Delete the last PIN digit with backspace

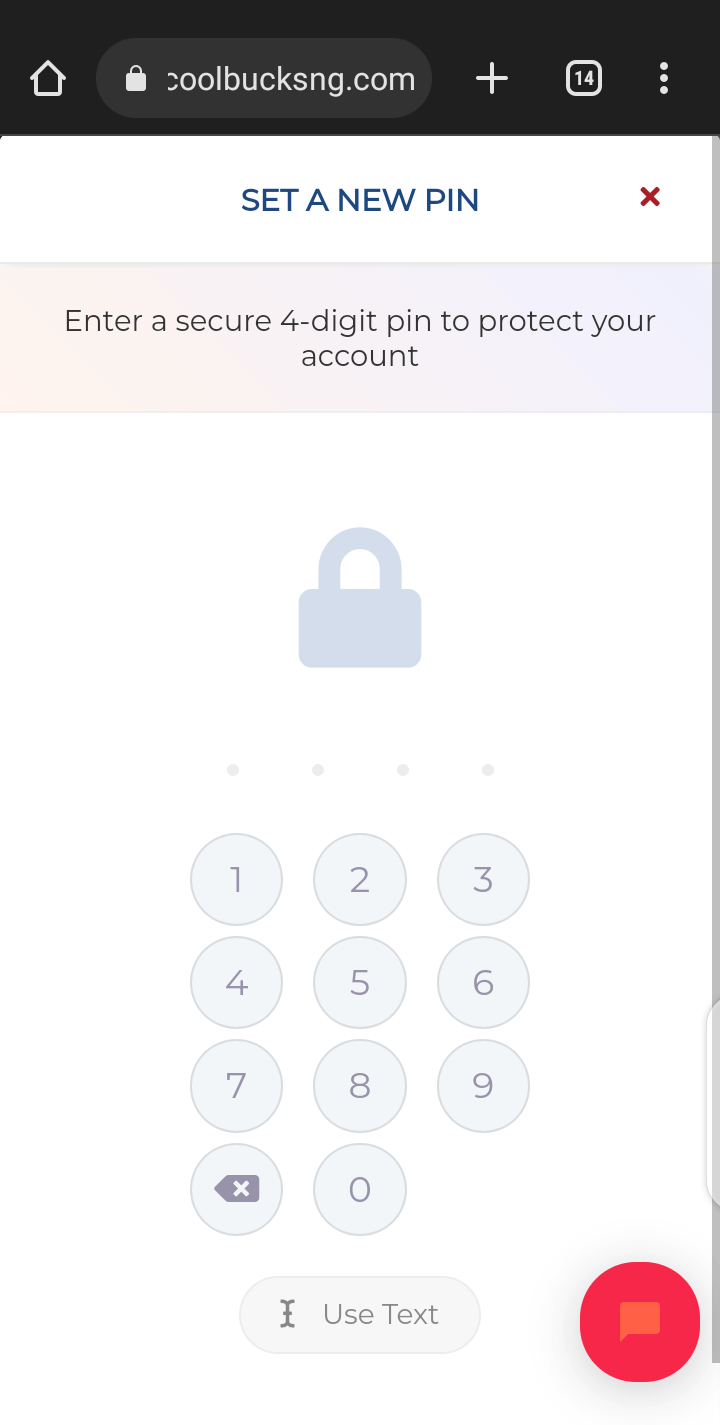(236, 1189)
